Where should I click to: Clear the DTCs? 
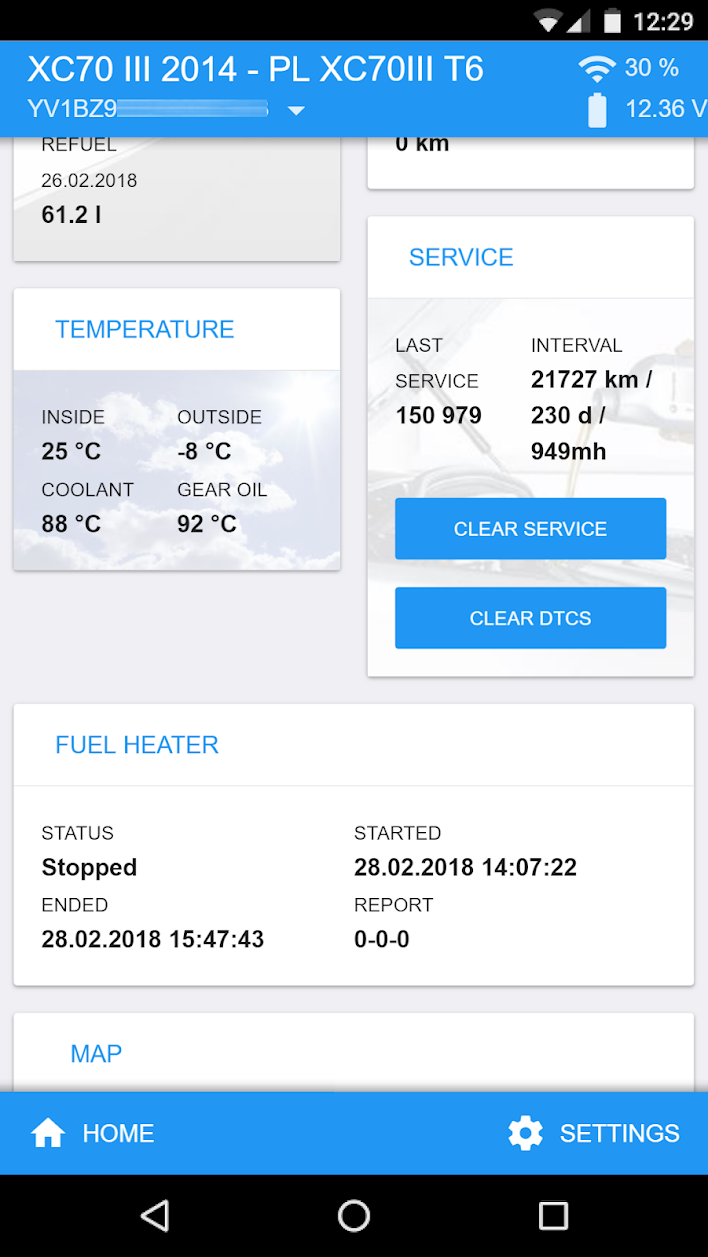pyautogui.click(x=530, y=618)
